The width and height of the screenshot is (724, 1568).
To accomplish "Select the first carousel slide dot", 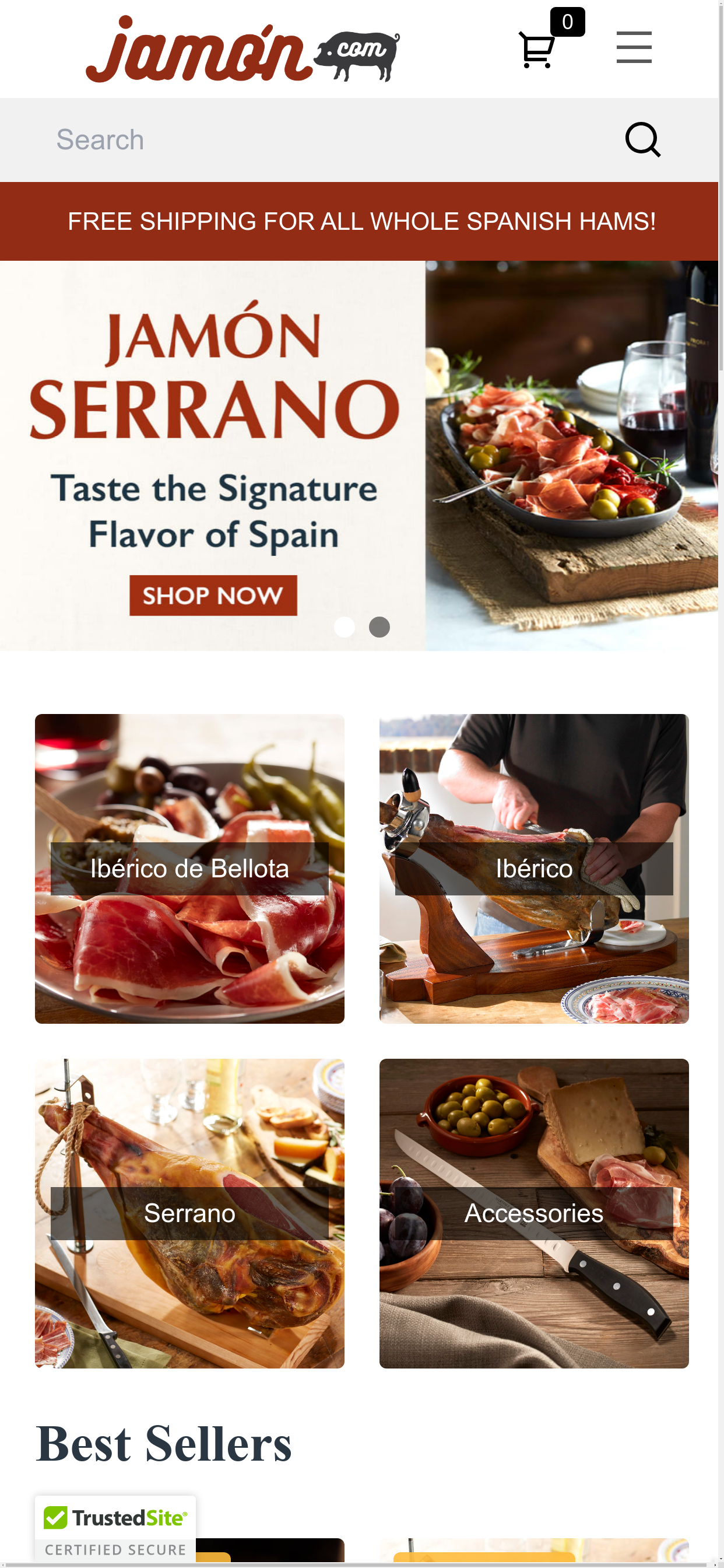I will point(345,627).
